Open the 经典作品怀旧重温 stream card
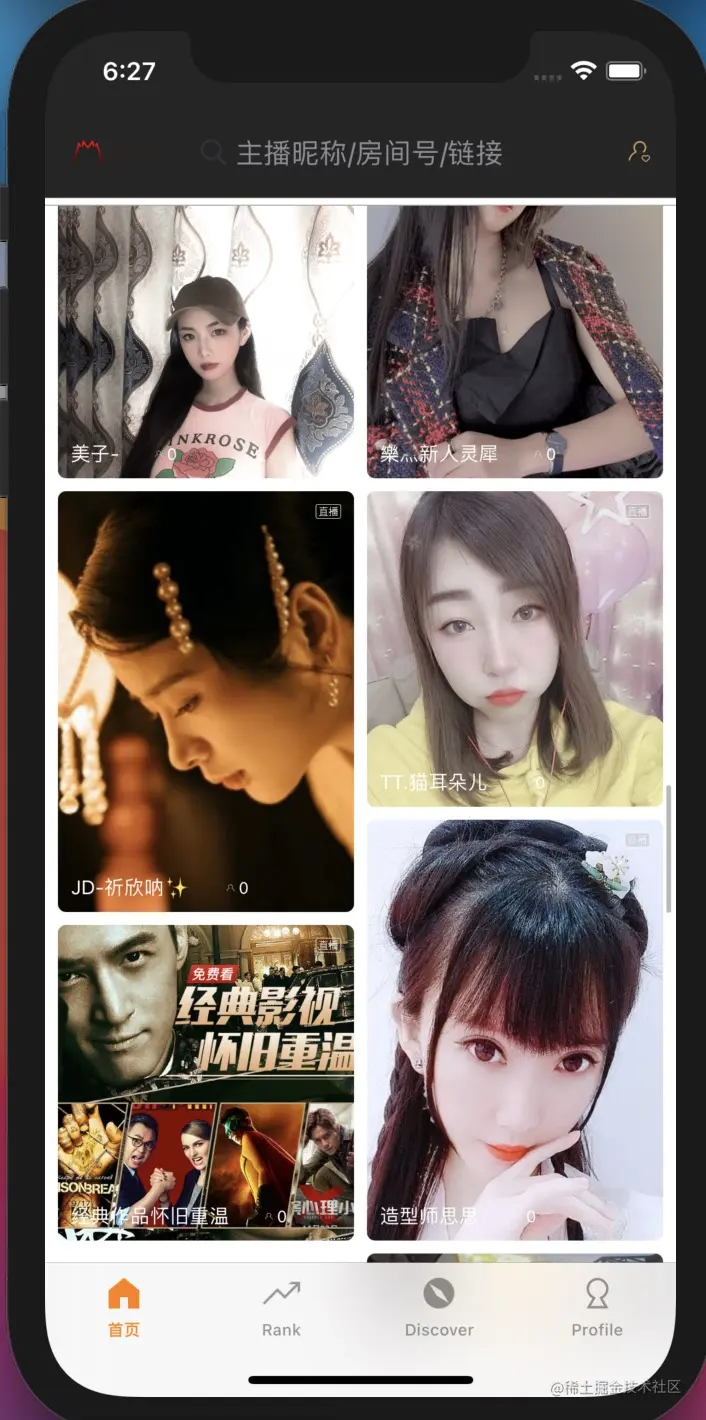Viewport: 706px width, 1420px height. click(x=205, y=1080)
